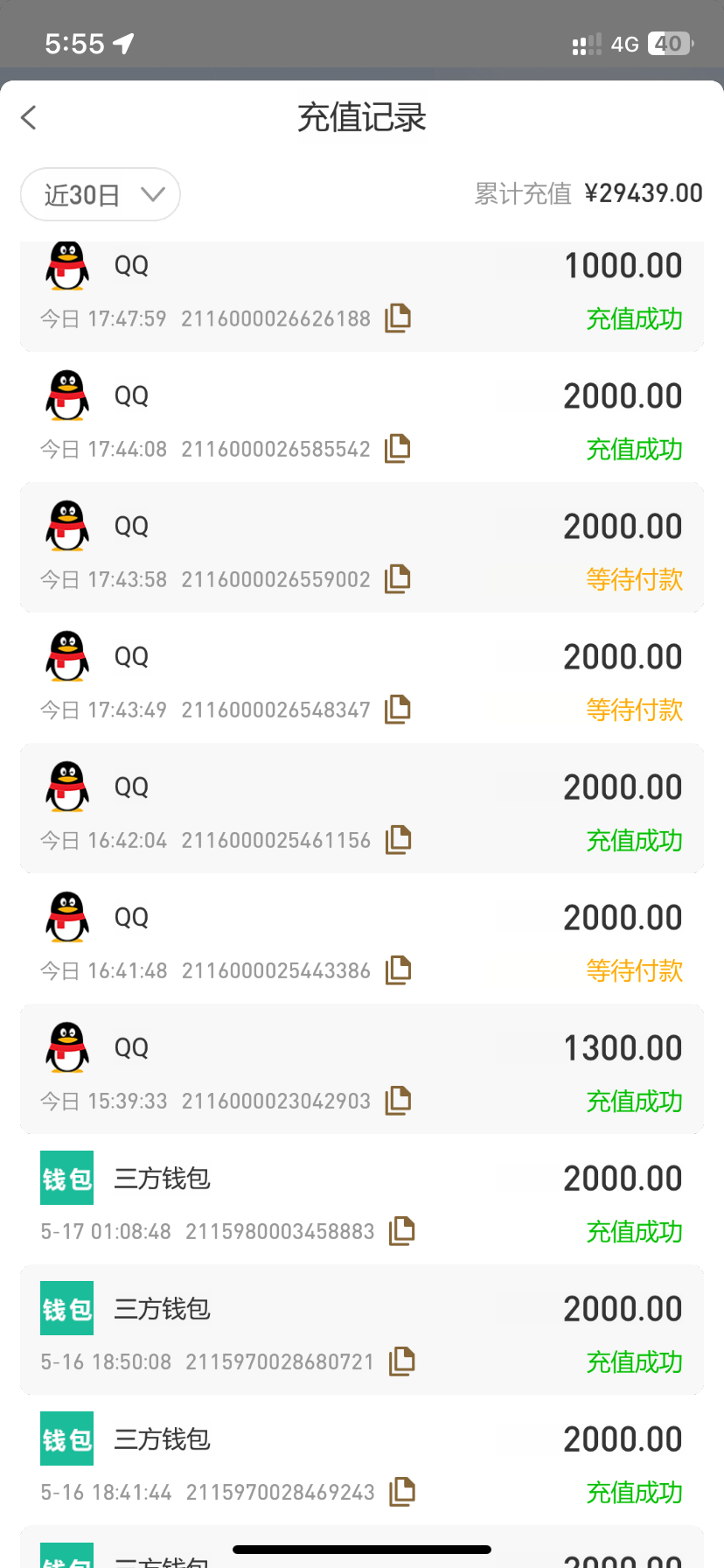Copy order number 2115980003458883
This screenshot has height=1568, width=724.
click(x=401, y=1230)
